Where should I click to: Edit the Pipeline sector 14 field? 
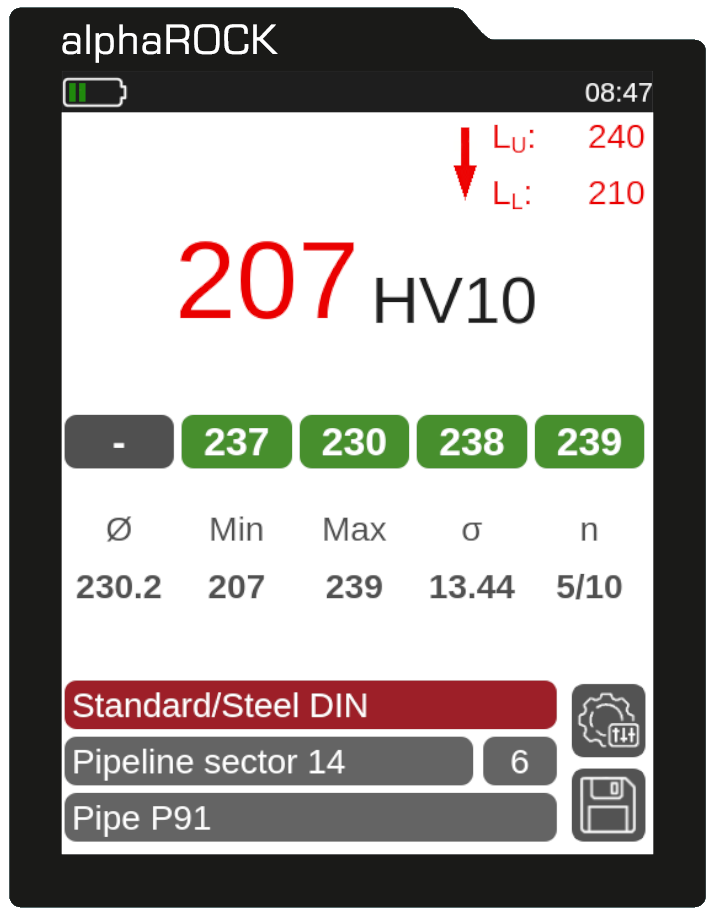coord(268,762)
